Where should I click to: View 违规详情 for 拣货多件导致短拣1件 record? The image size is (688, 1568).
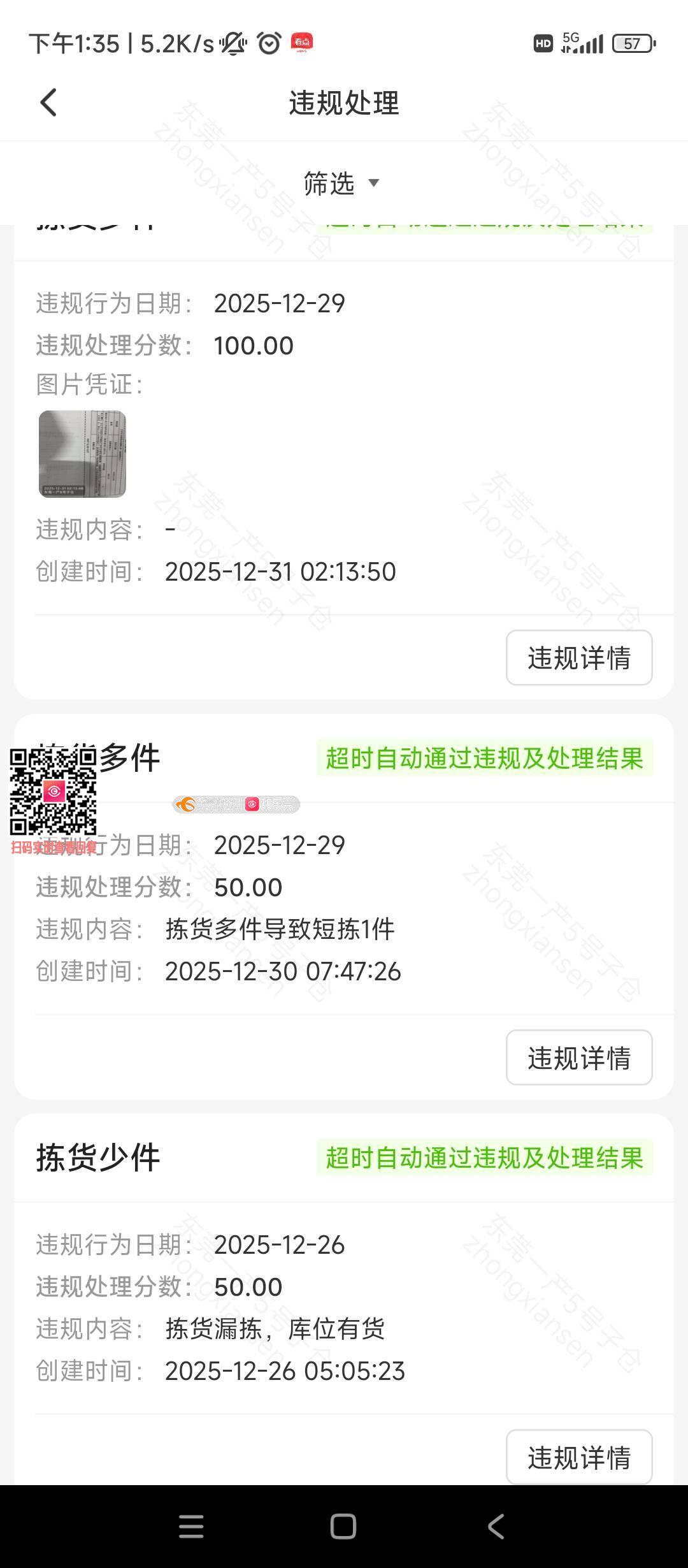tap(578, 1057)
